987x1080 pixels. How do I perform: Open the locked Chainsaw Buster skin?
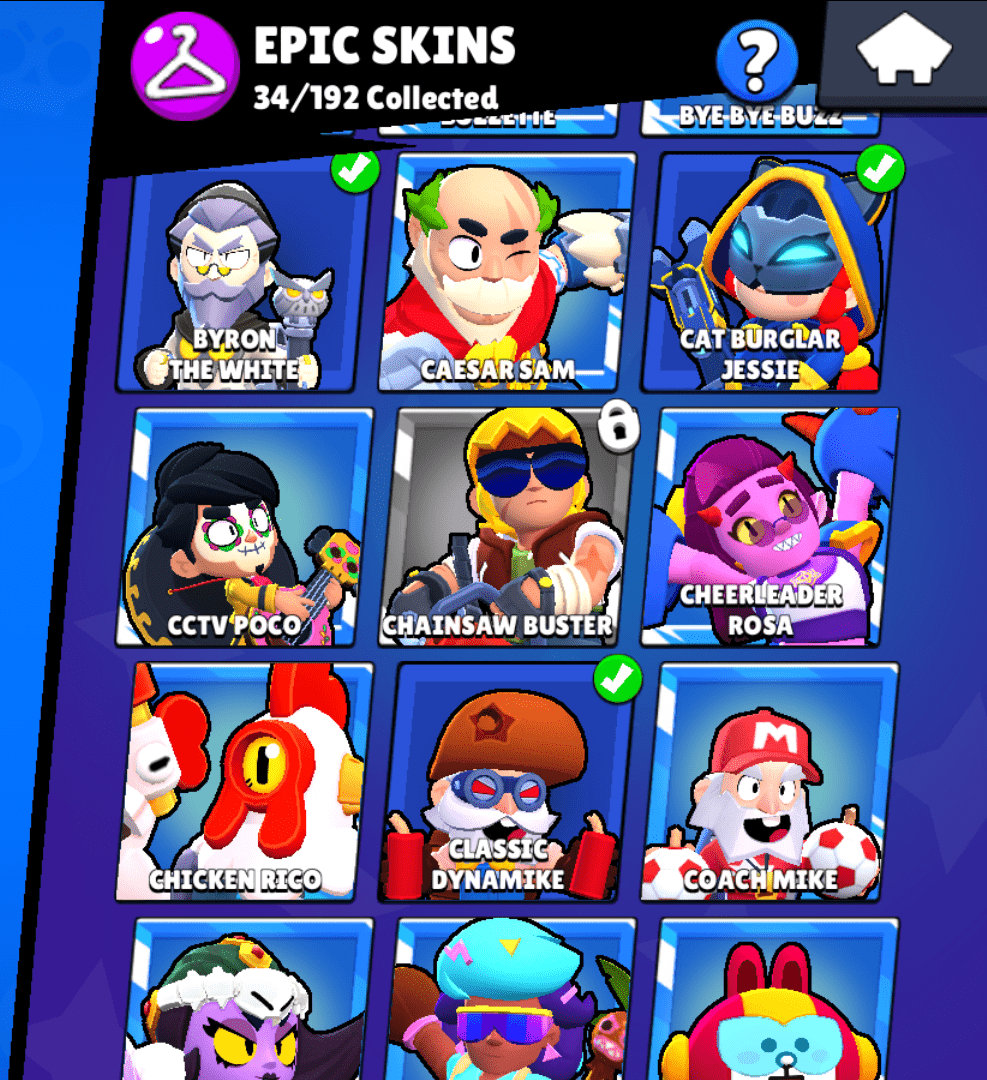pyautogui.click(x=509, y=528)
